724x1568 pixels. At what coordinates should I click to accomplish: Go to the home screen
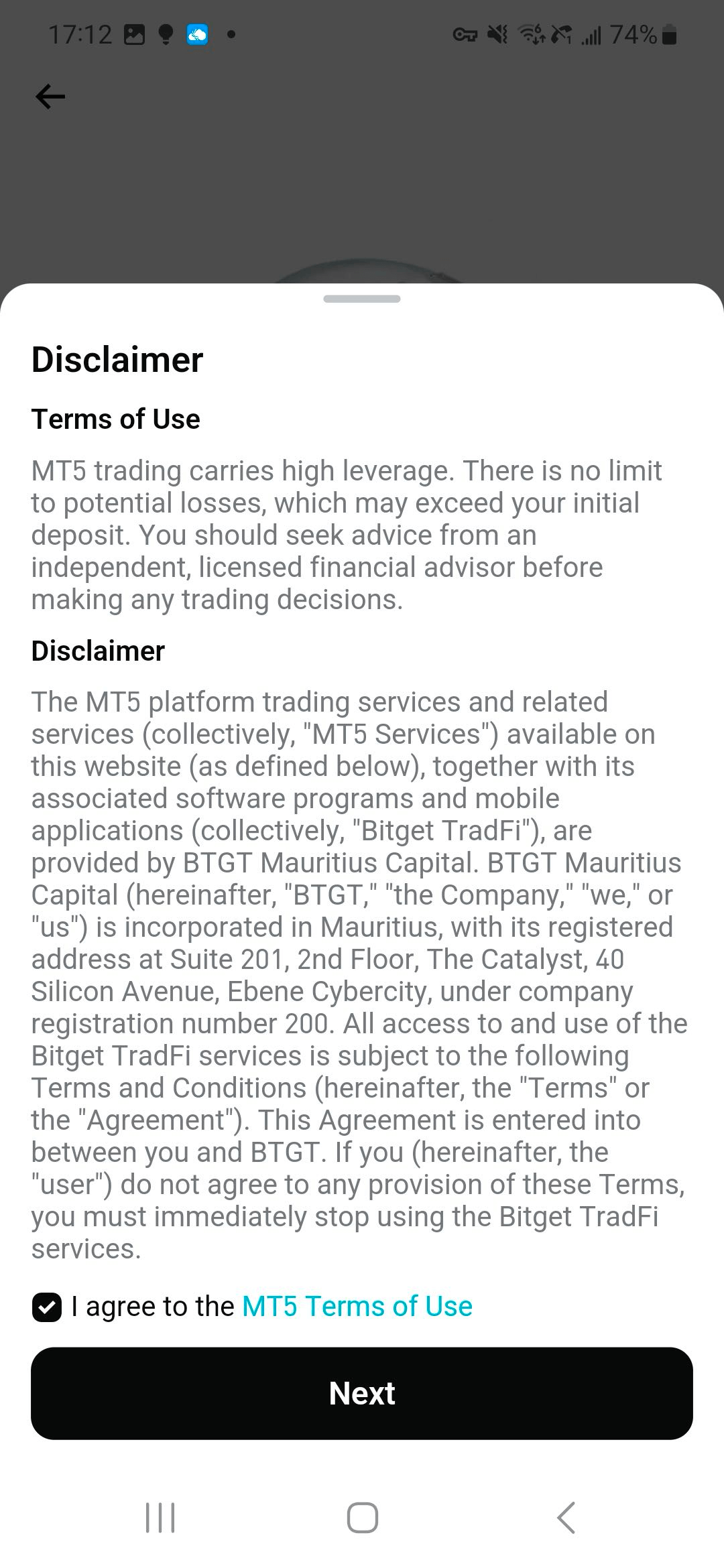click(x=362, y=1518)
